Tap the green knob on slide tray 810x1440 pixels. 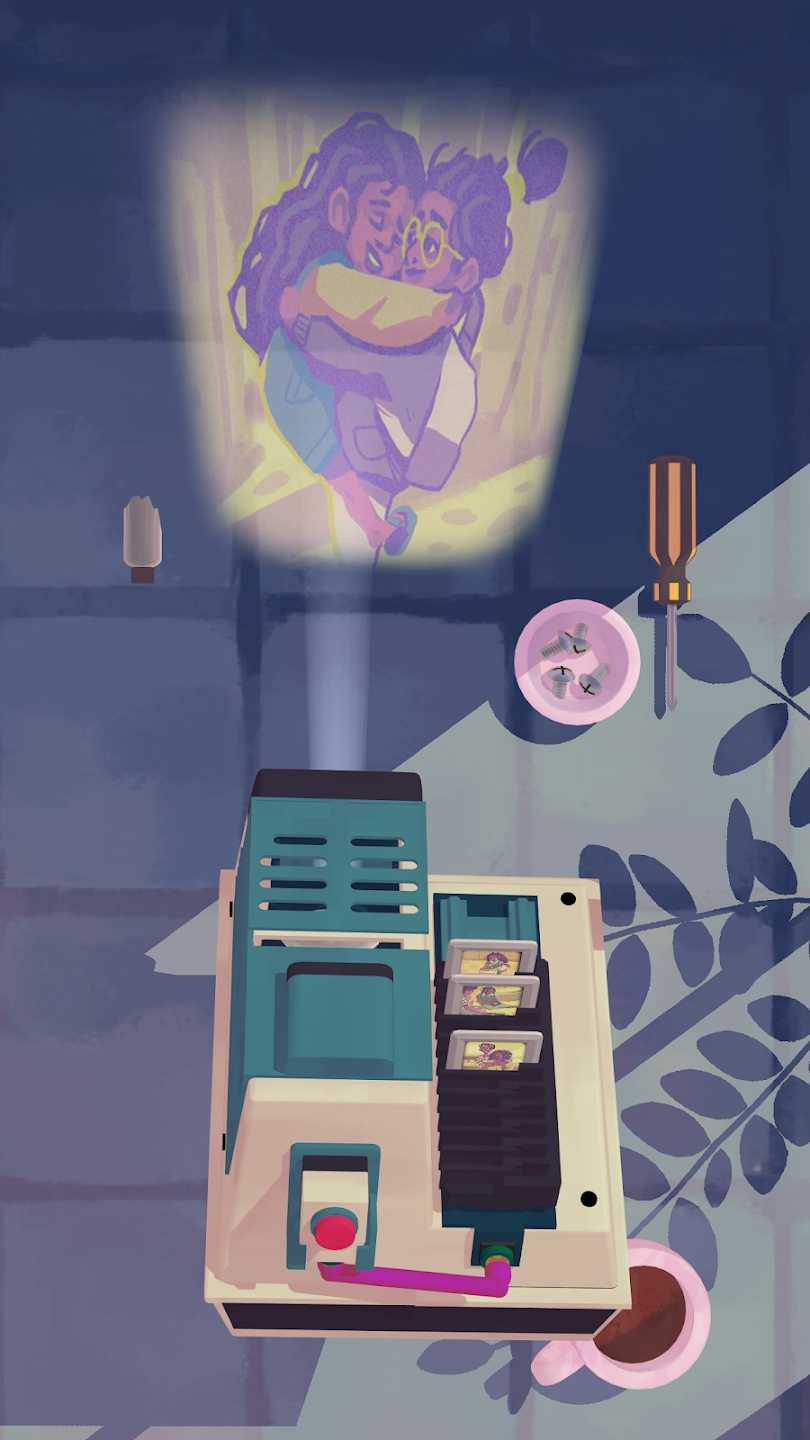495,1254
